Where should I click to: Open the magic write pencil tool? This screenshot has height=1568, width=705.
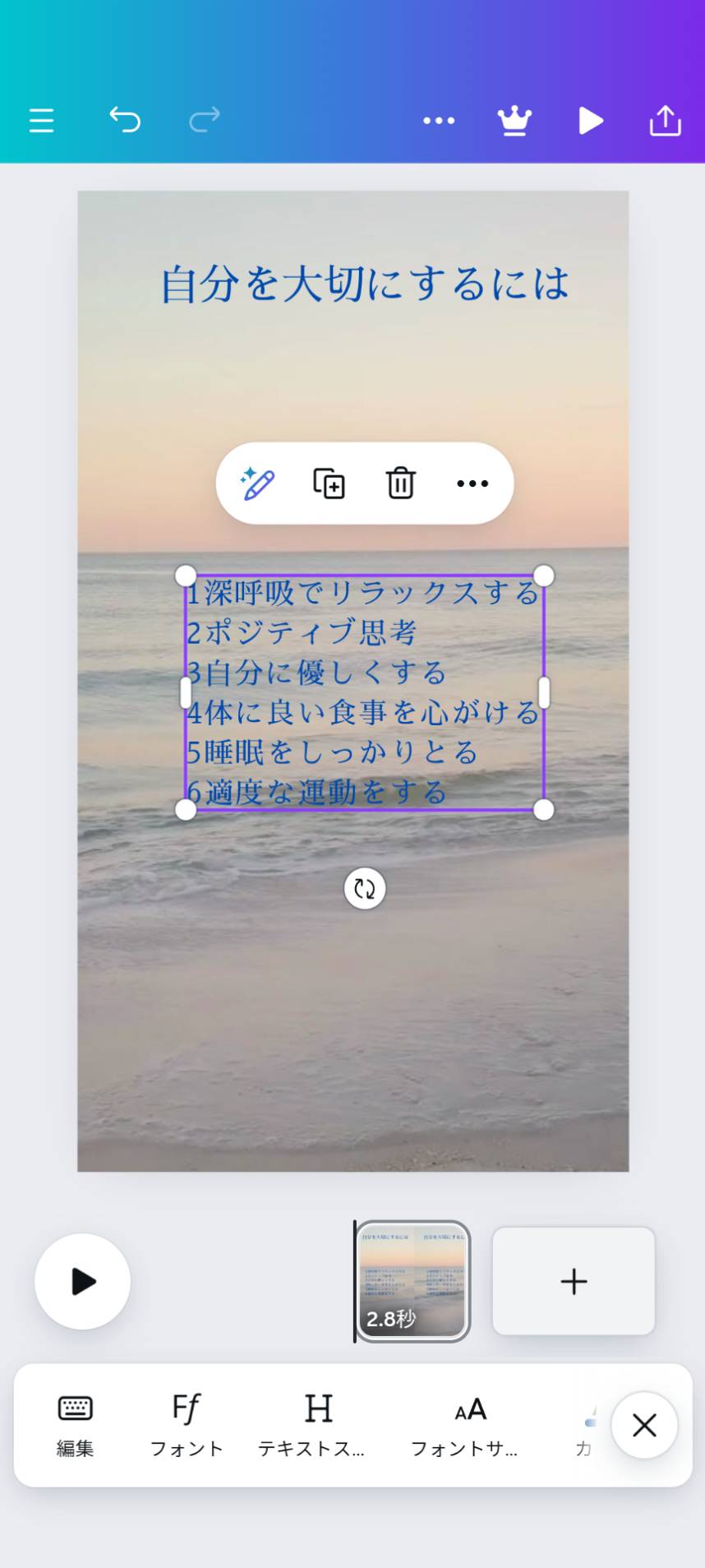coord(257,483)
